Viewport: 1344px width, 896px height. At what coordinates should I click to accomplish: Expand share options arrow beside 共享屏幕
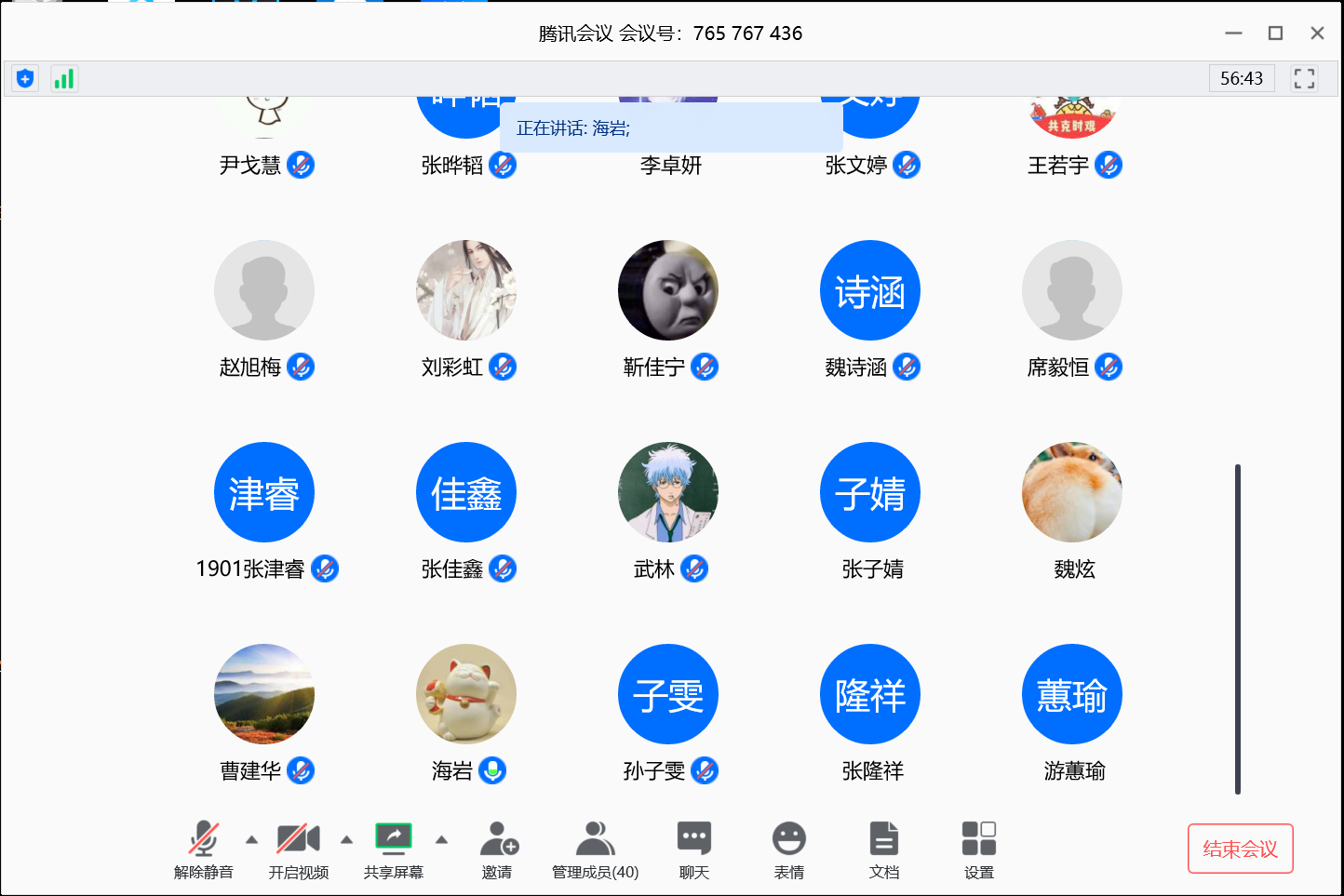click(441, 839)
